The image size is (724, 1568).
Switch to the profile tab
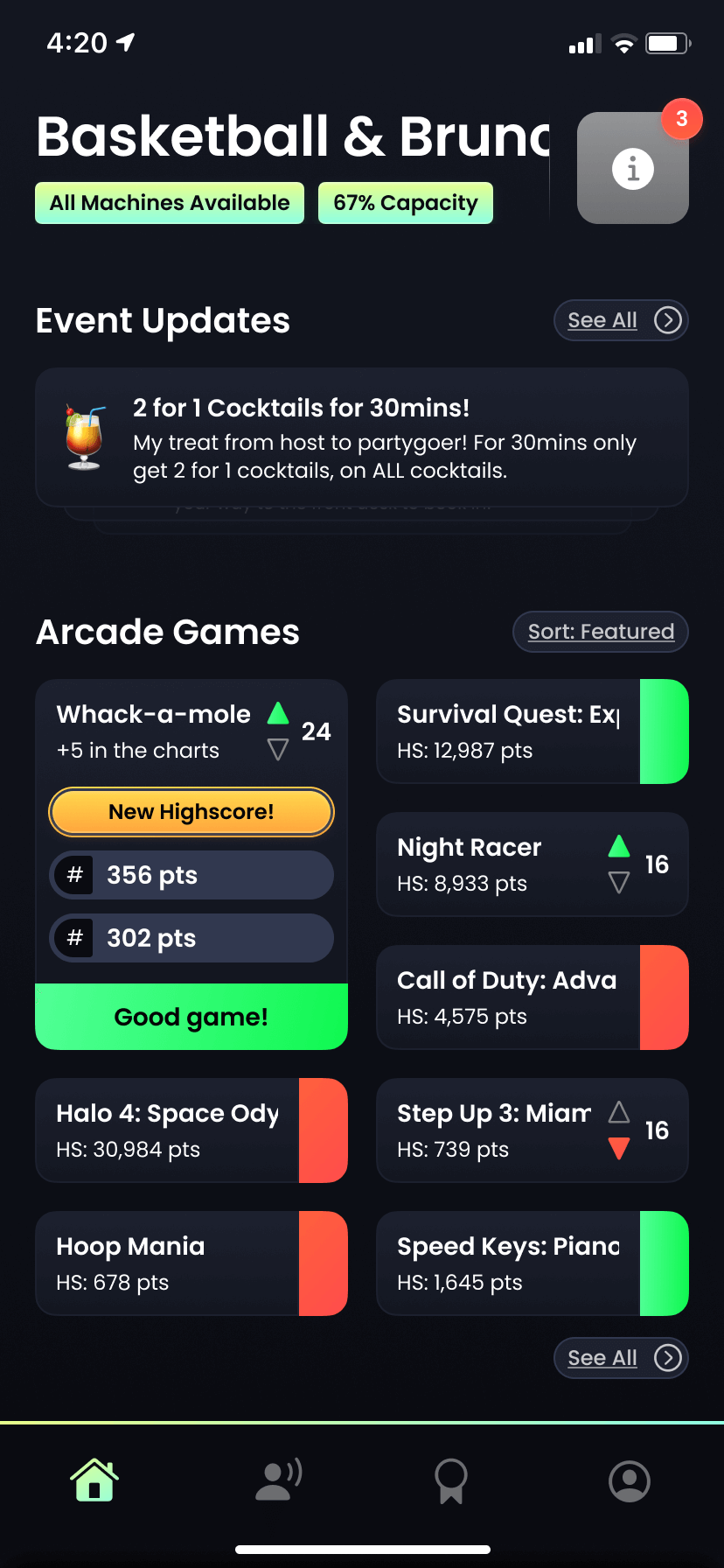[x=629, y=1480]
